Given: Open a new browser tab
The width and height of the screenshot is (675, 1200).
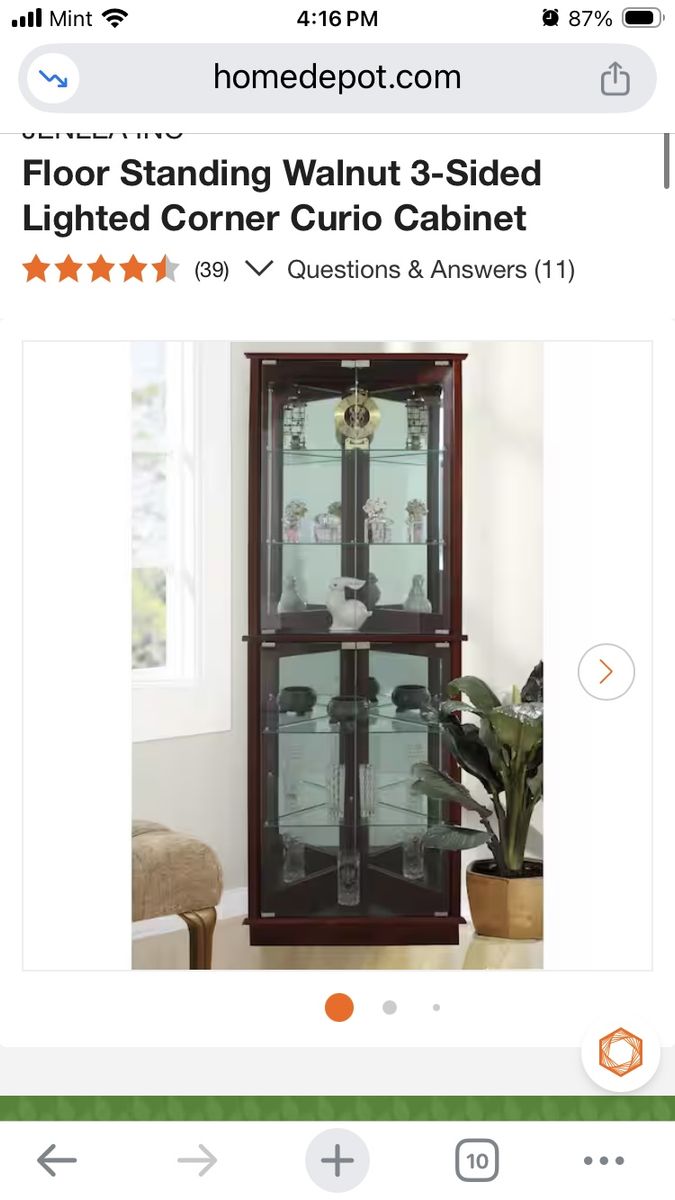Looking at the screenshot, I should (337, 1160).
